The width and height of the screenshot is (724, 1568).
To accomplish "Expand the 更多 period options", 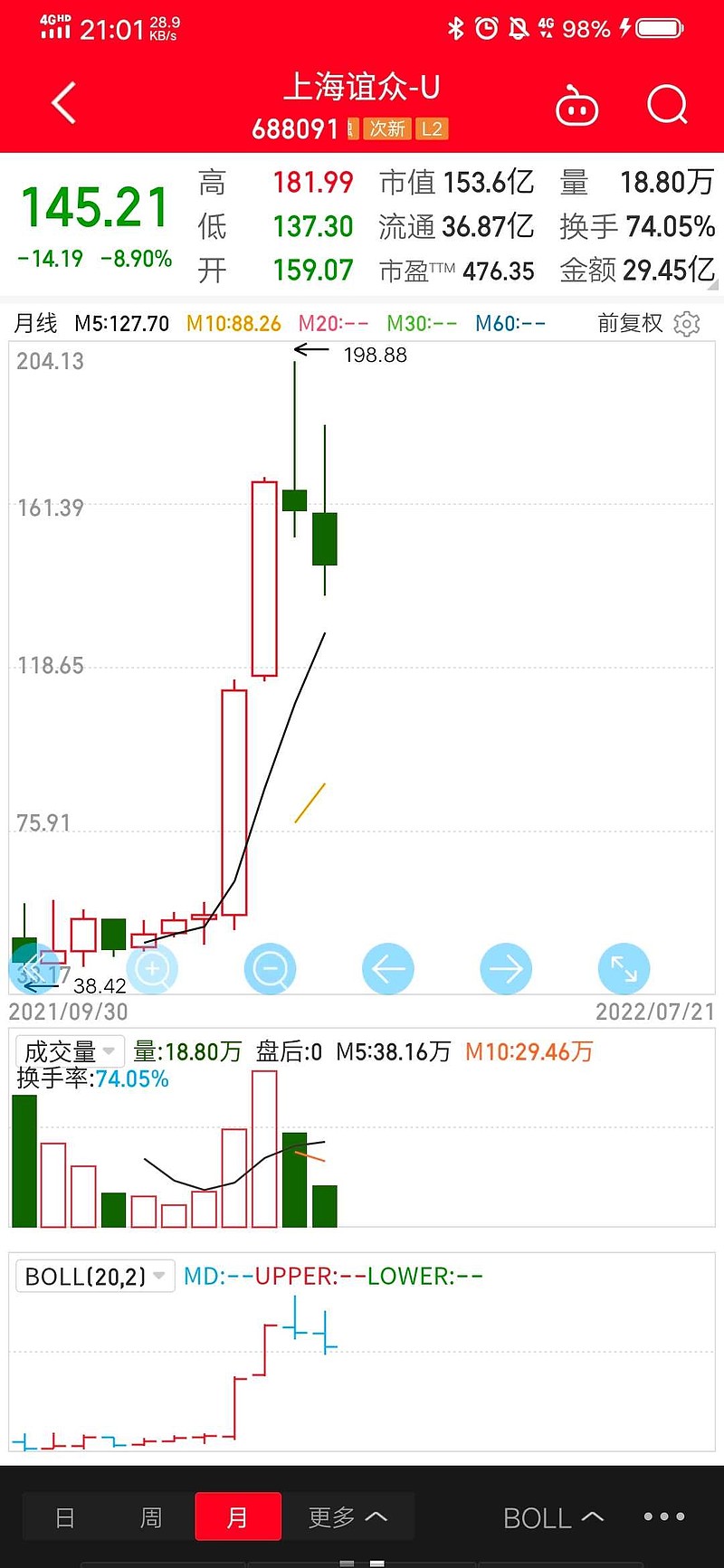I will [348, 1516].
